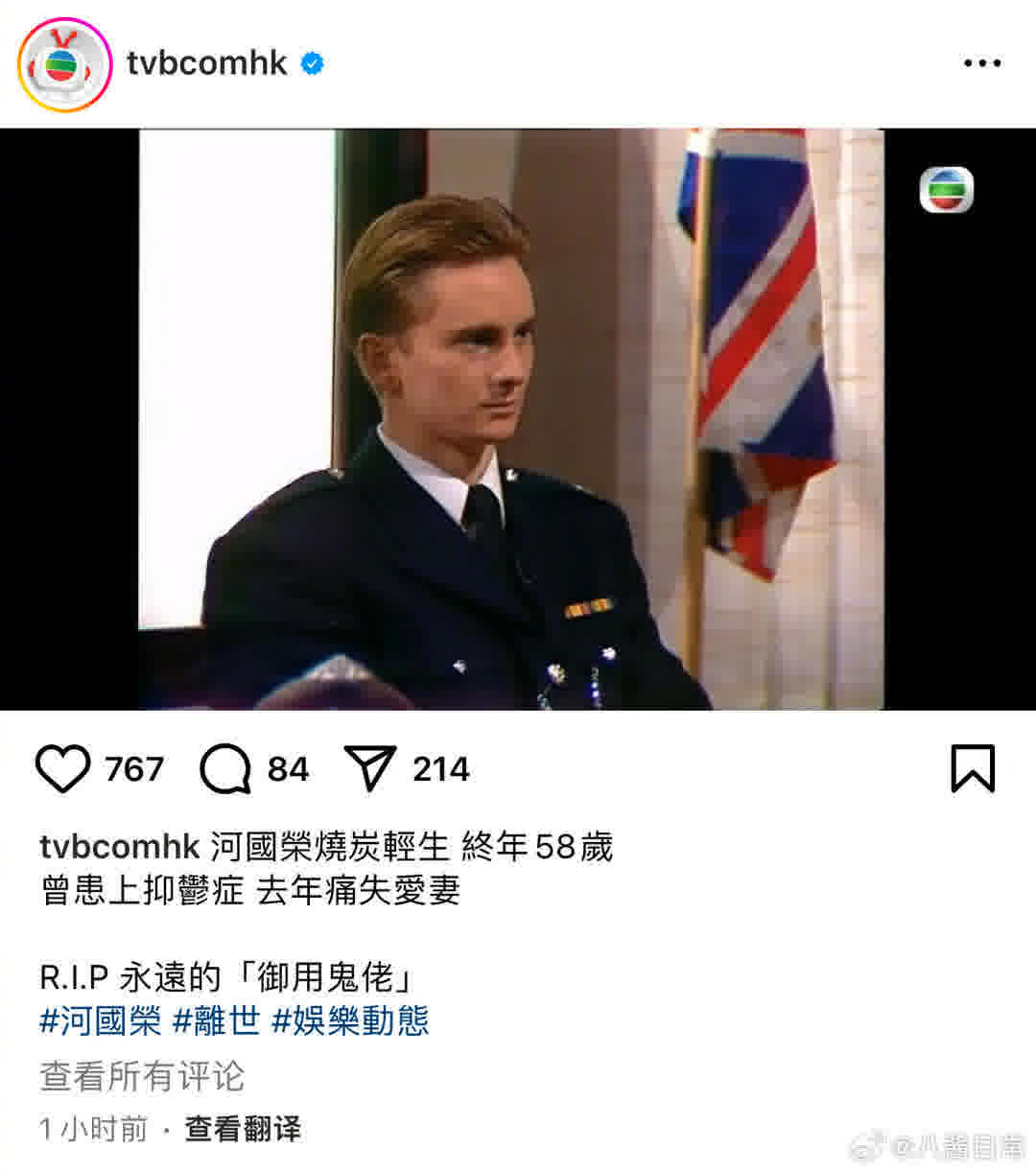Open tvbcomhk profile avatar story
The image size is (1036, 1172).
63,64
